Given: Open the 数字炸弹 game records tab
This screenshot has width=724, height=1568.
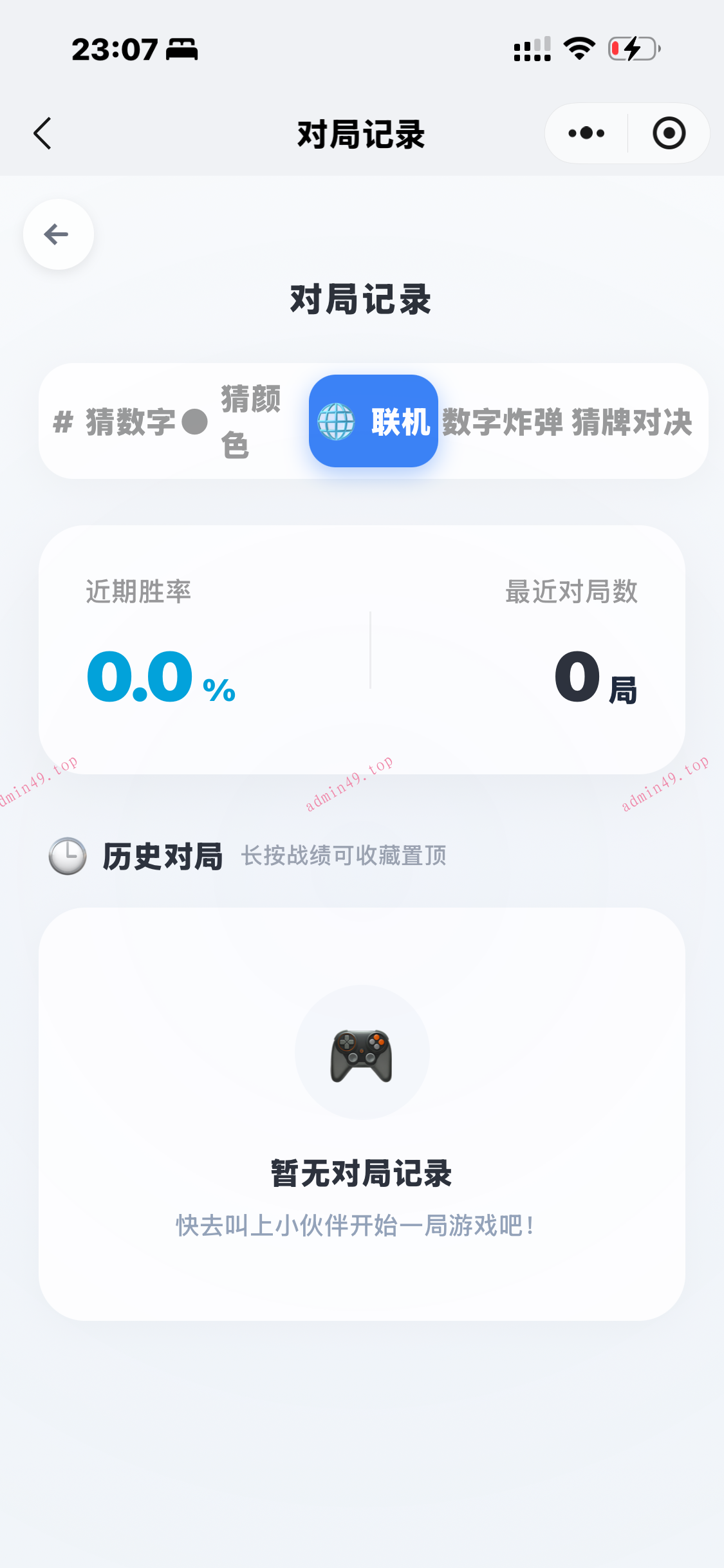Looking at the screenshot, I should coord(503,422).
